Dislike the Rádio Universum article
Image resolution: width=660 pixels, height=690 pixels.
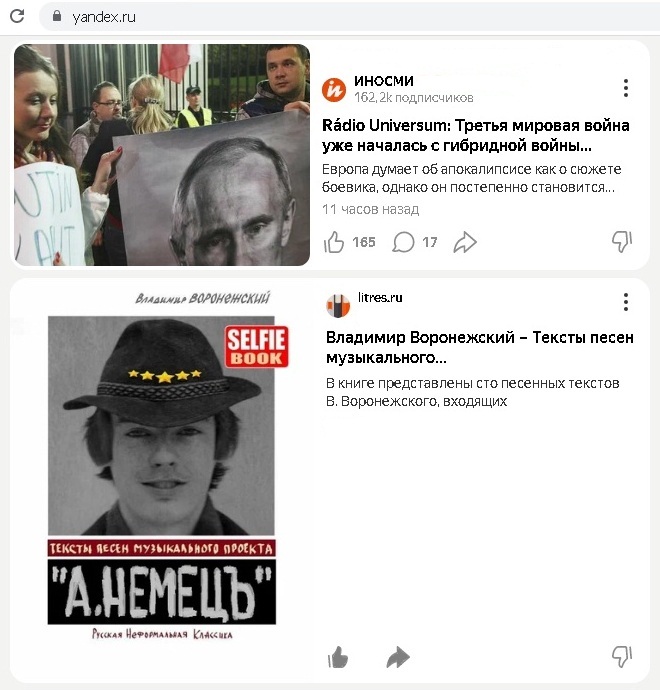click(621, 241)
